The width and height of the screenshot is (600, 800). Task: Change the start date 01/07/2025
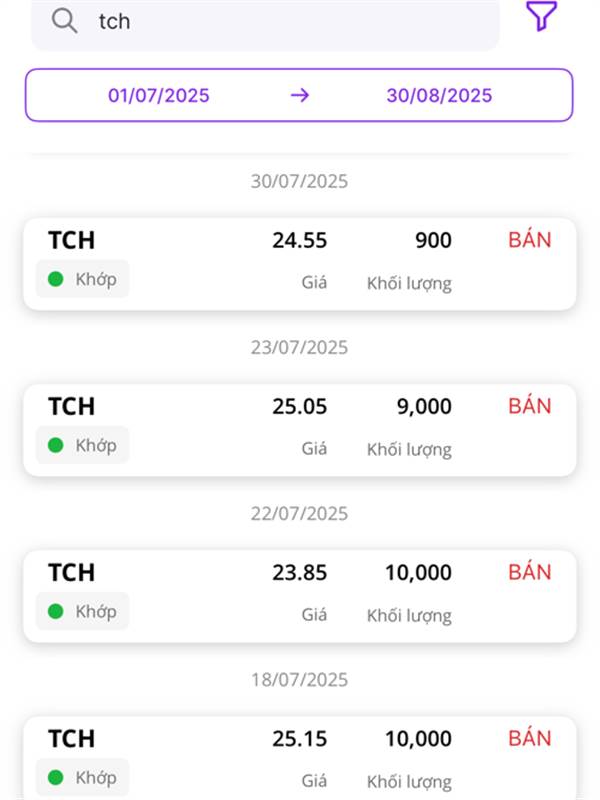[159, 95]
